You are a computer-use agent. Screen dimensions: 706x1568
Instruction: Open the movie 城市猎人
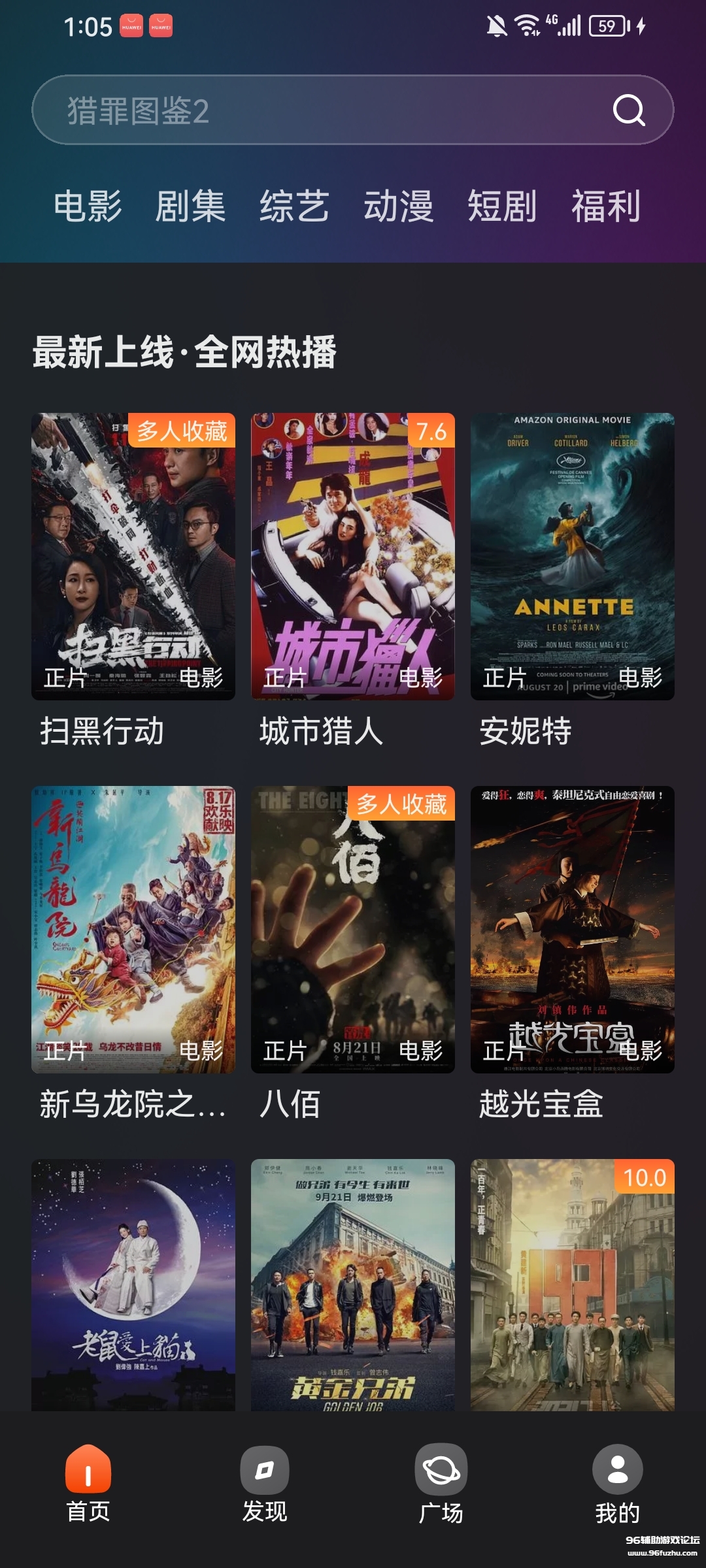click(x=353, y=557)
